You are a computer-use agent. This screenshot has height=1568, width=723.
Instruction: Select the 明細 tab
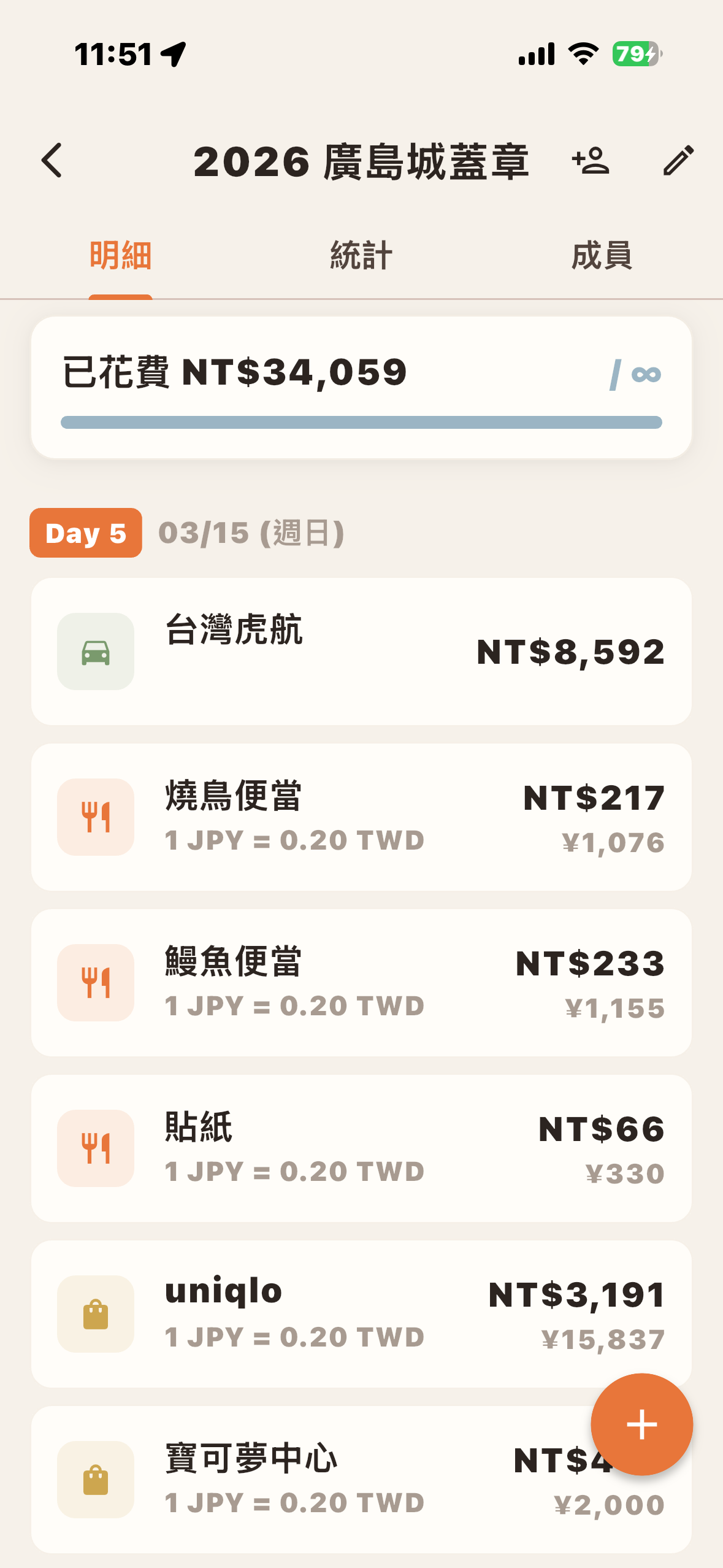[120, 255]
